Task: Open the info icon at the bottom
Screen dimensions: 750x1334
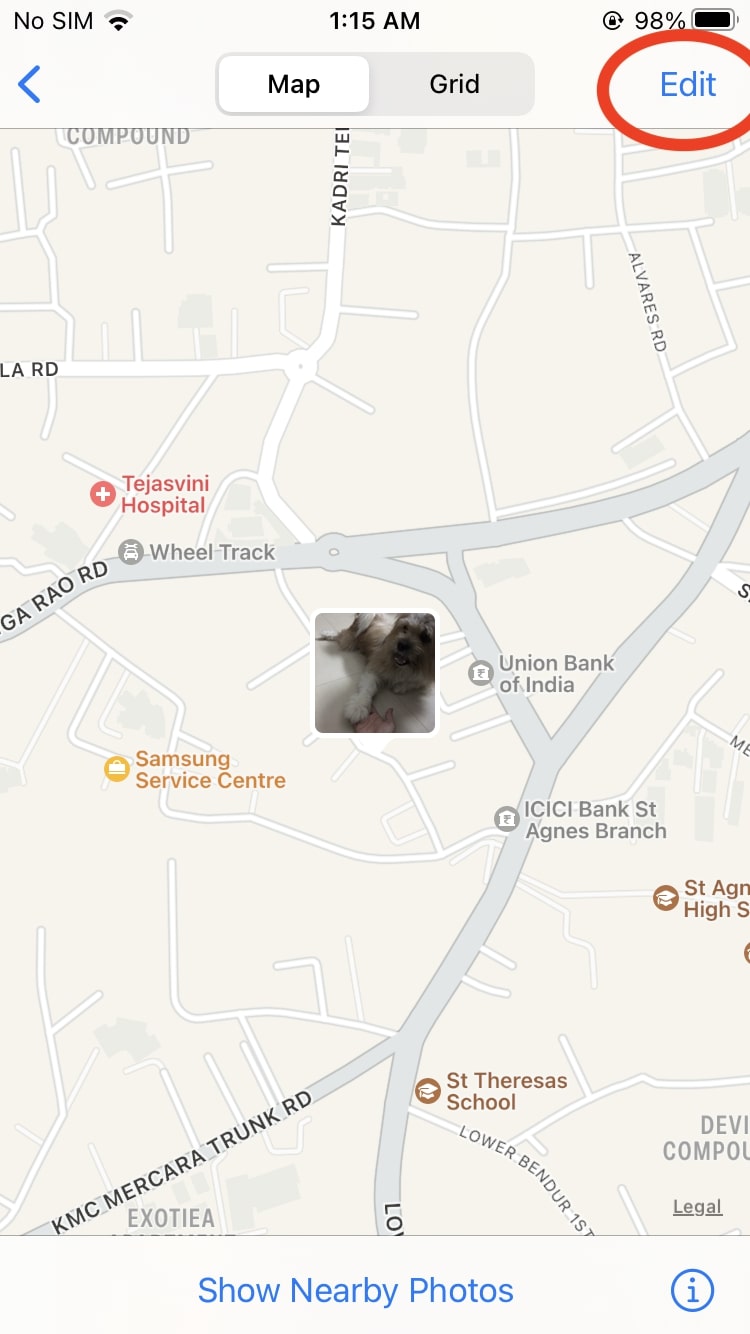Action: [x=692, y=1290]
